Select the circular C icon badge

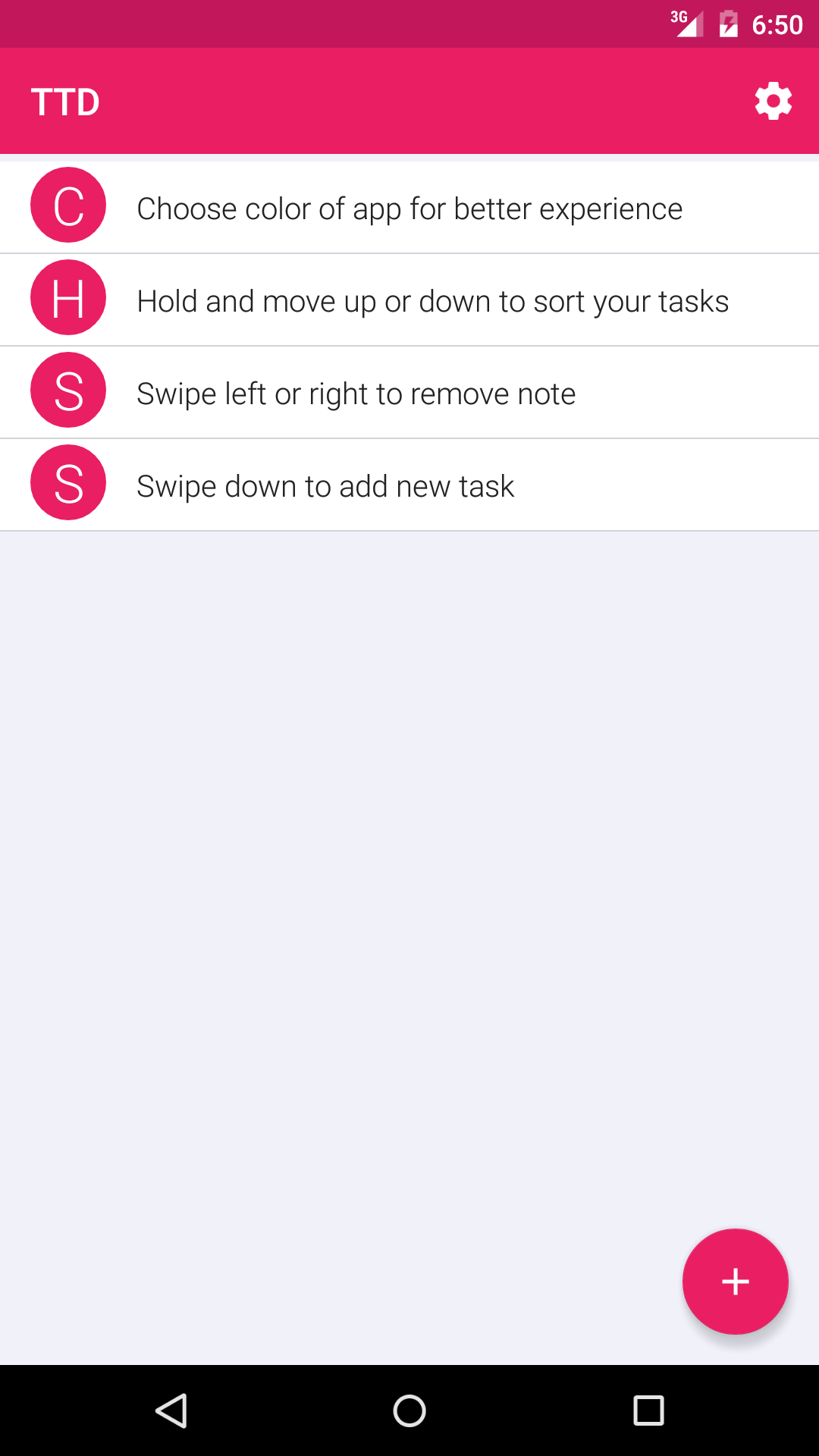point(67,205)
